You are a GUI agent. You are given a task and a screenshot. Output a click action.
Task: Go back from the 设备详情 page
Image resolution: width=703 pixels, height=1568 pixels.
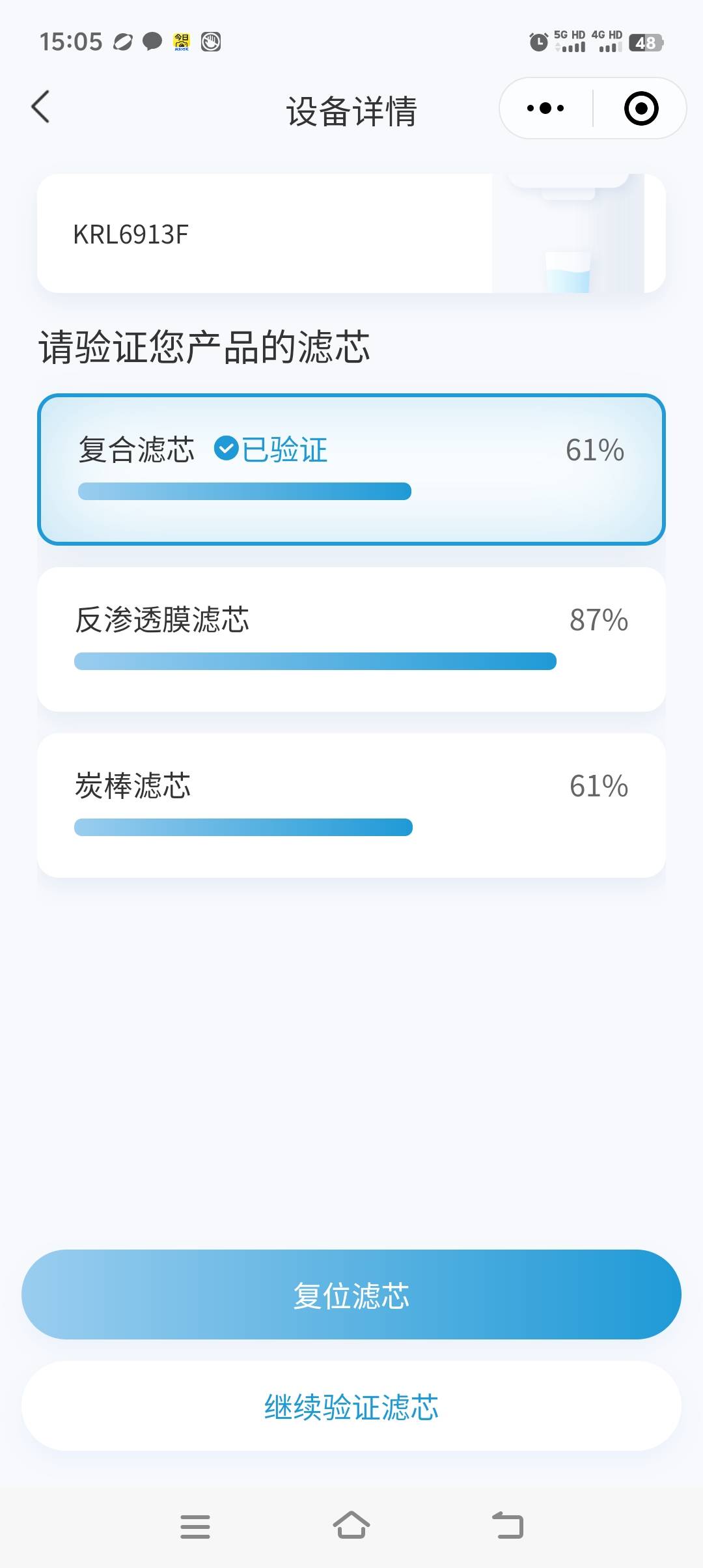[40, 107]
